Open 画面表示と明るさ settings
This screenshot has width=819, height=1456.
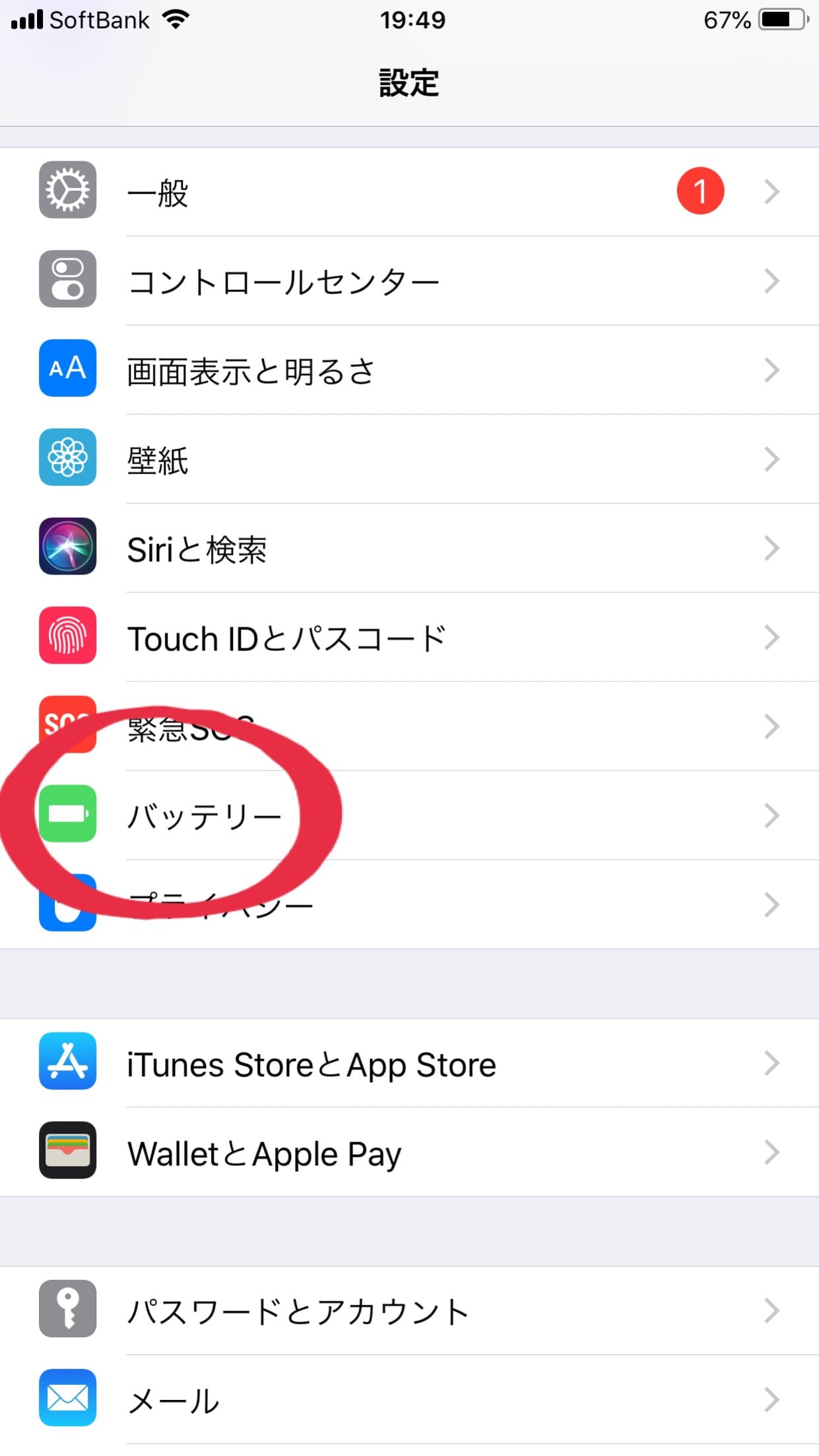tap(409, 370)
